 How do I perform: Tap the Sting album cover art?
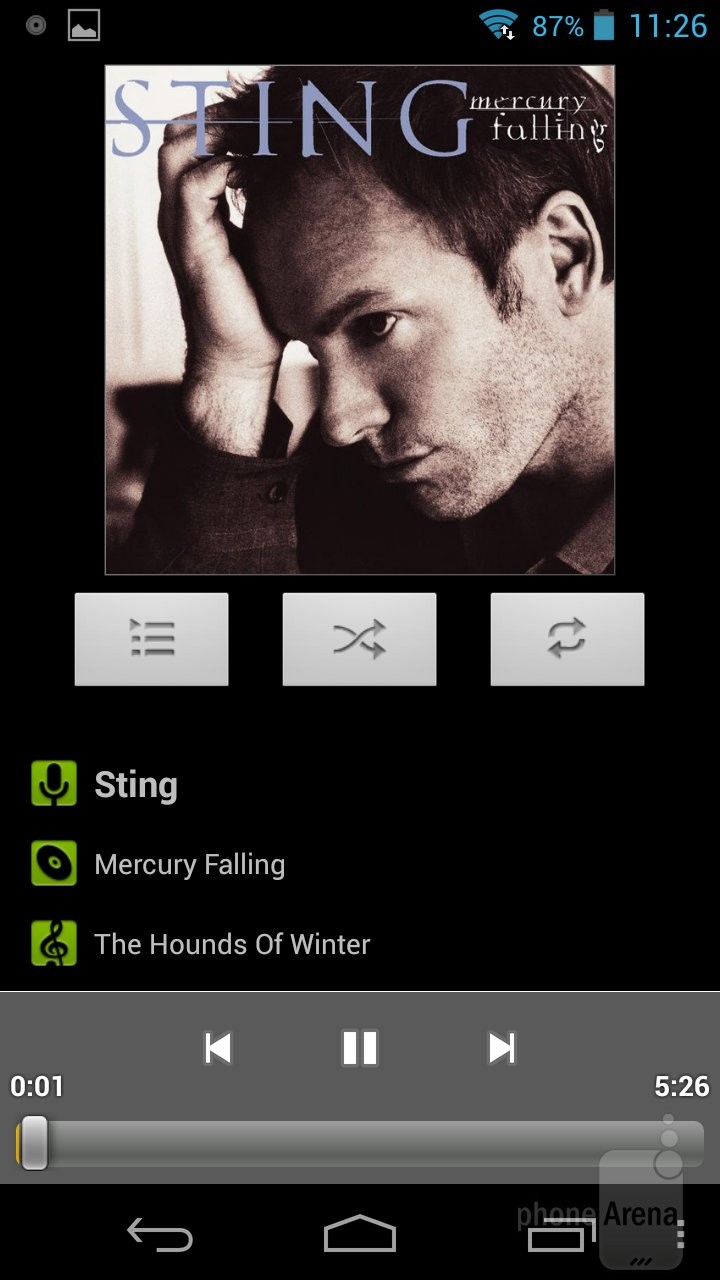360,320
